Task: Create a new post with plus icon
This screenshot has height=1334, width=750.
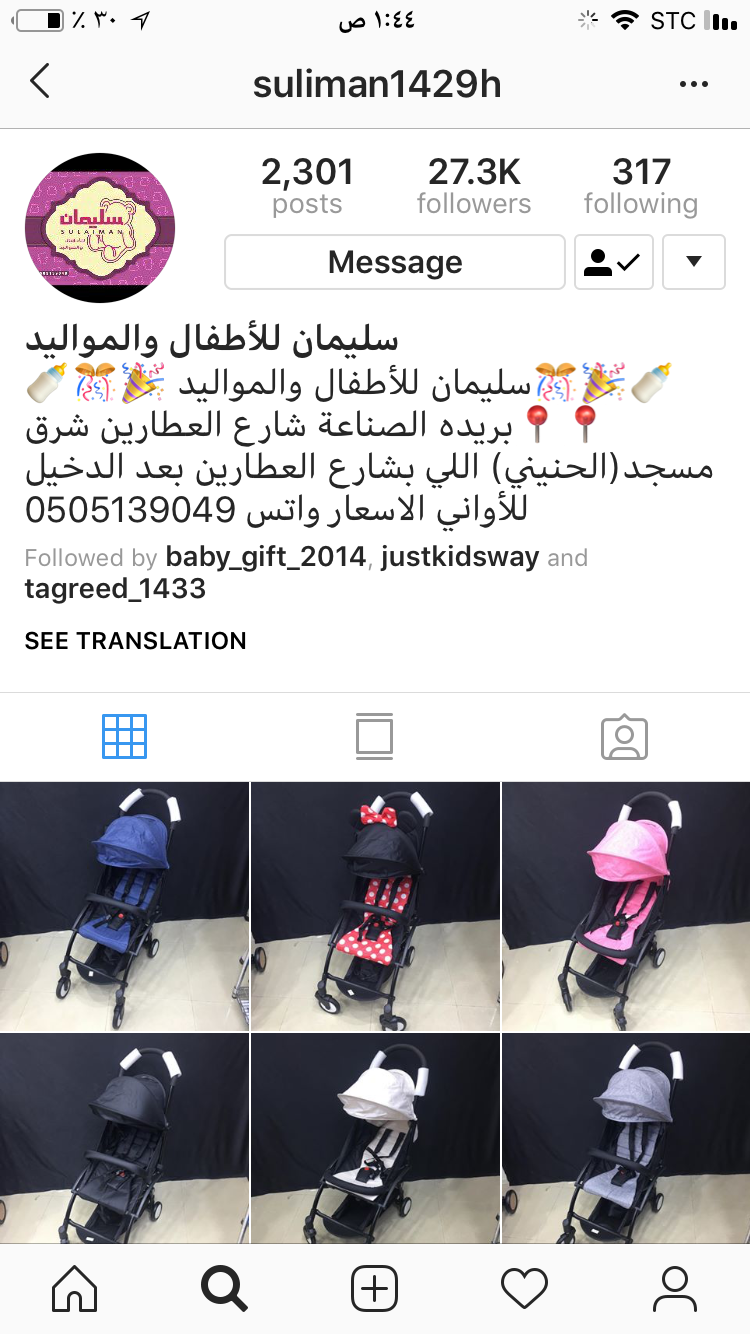Action: coord(375,1288)
